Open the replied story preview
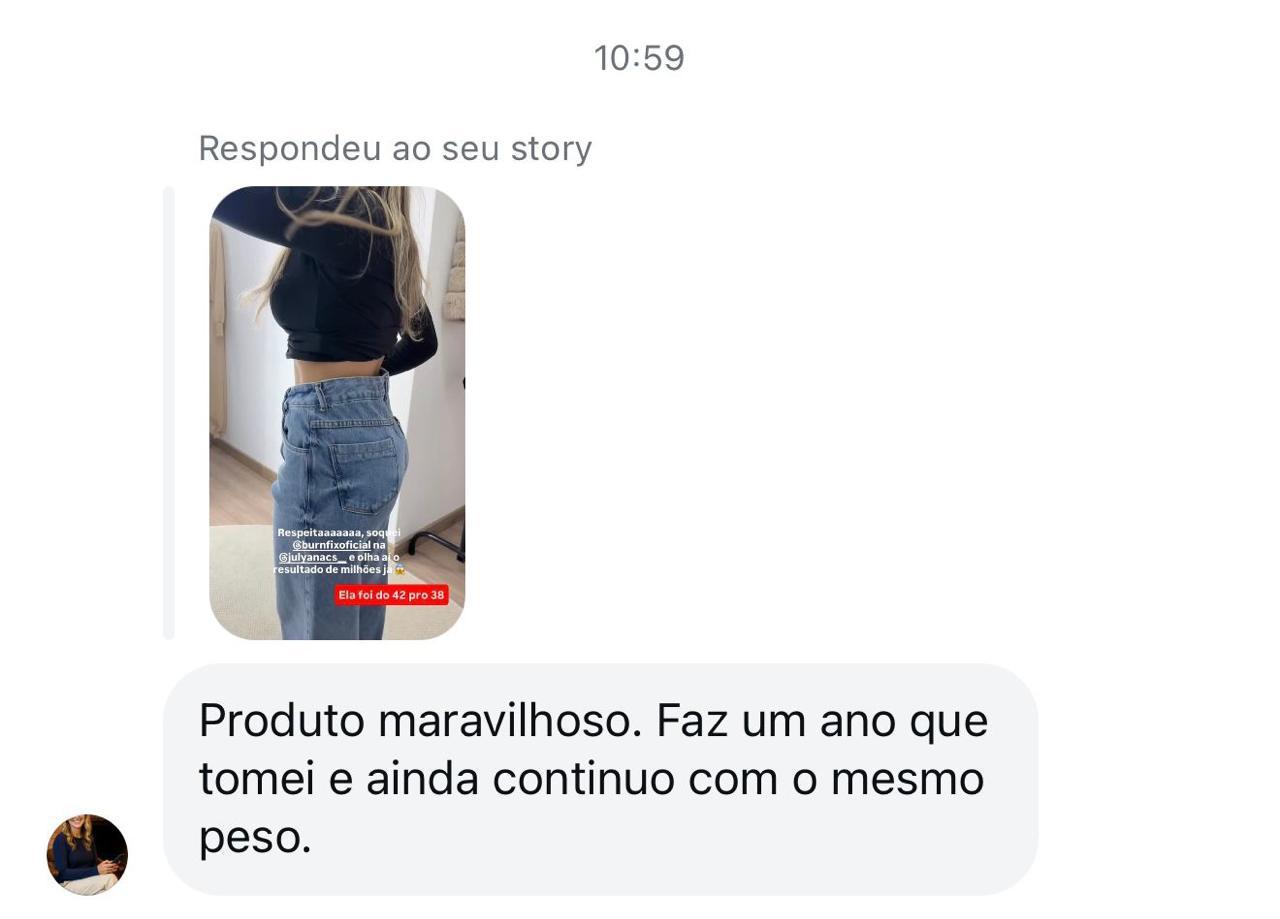Image resolution: width=1280 pixels, height=919 pixels. tap(337, 412)
